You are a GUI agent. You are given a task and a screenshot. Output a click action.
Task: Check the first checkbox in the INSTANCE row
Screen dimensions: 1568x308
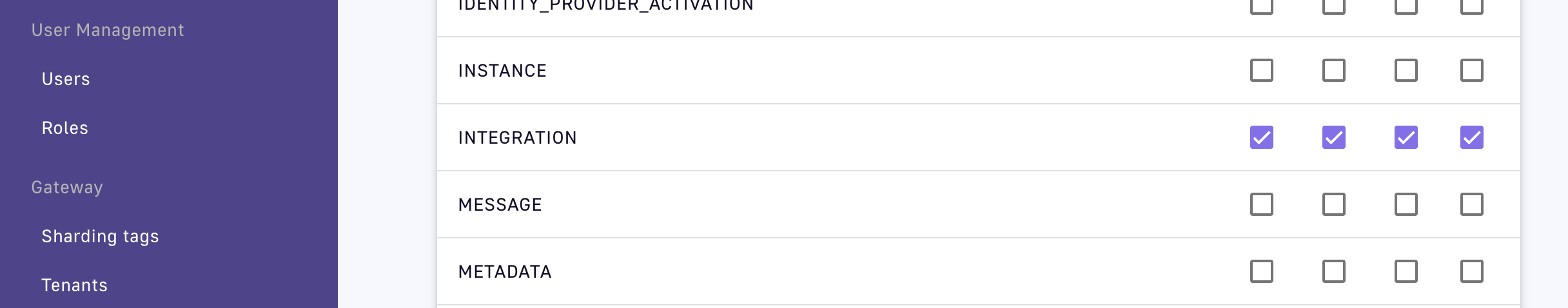(x=1261, y=70)
